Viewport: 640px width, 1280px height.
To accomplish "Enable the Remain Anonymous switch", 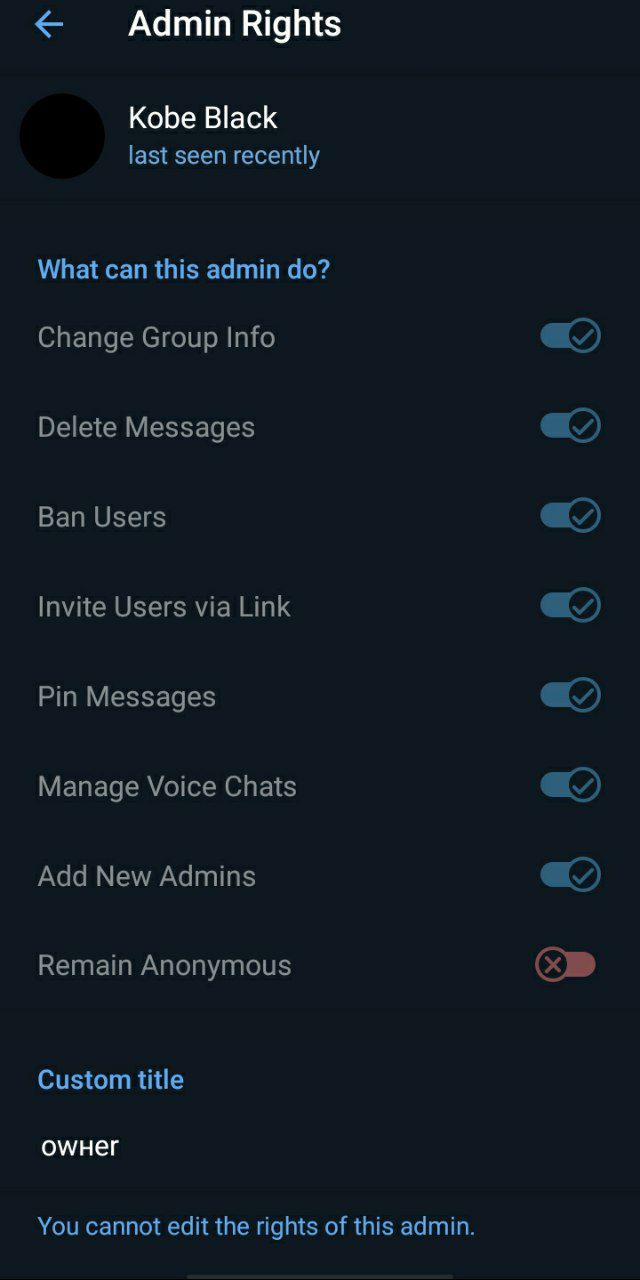I will (566, 965).
